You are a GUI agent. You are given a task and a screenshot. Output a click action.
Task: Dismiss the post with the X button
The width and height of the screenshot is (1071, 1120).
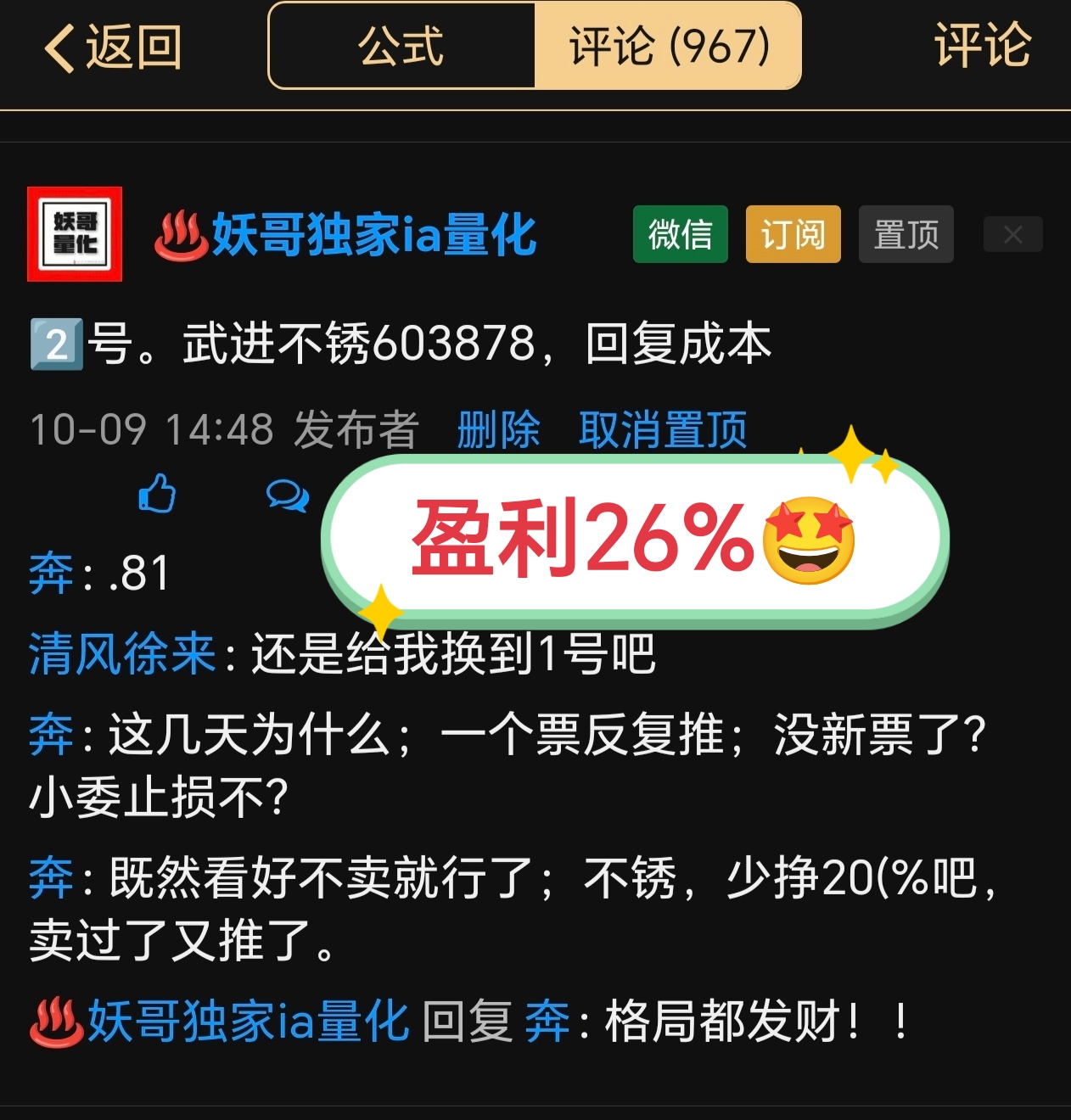1012,234
